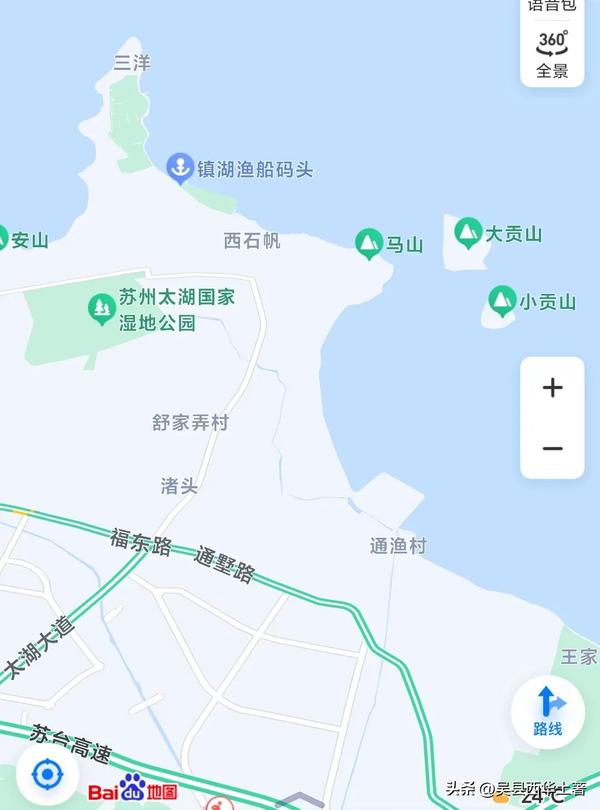Open the 语音包 voice pack option
Screen dimensions: 600x810
(552, 6)
